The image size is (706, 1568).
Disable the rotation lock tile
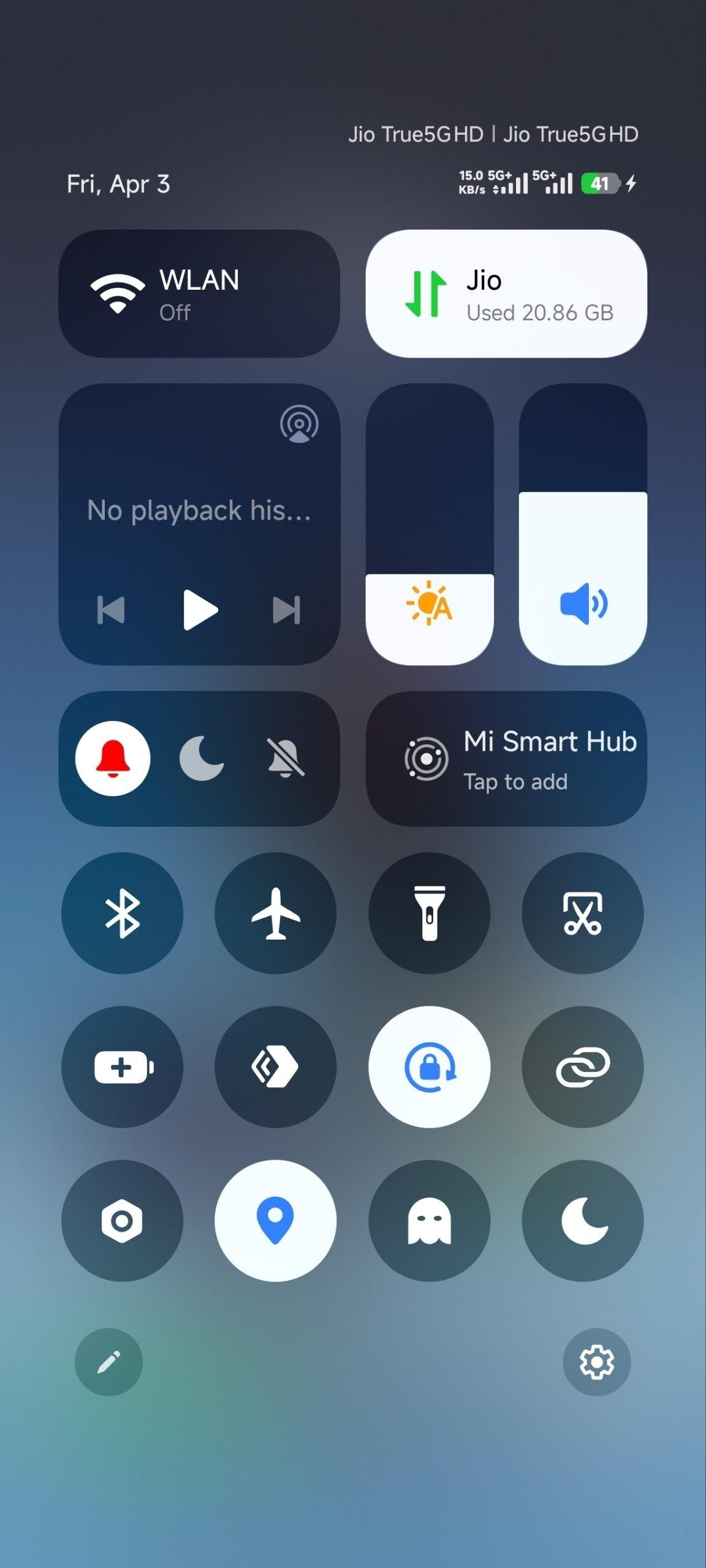429,1067
